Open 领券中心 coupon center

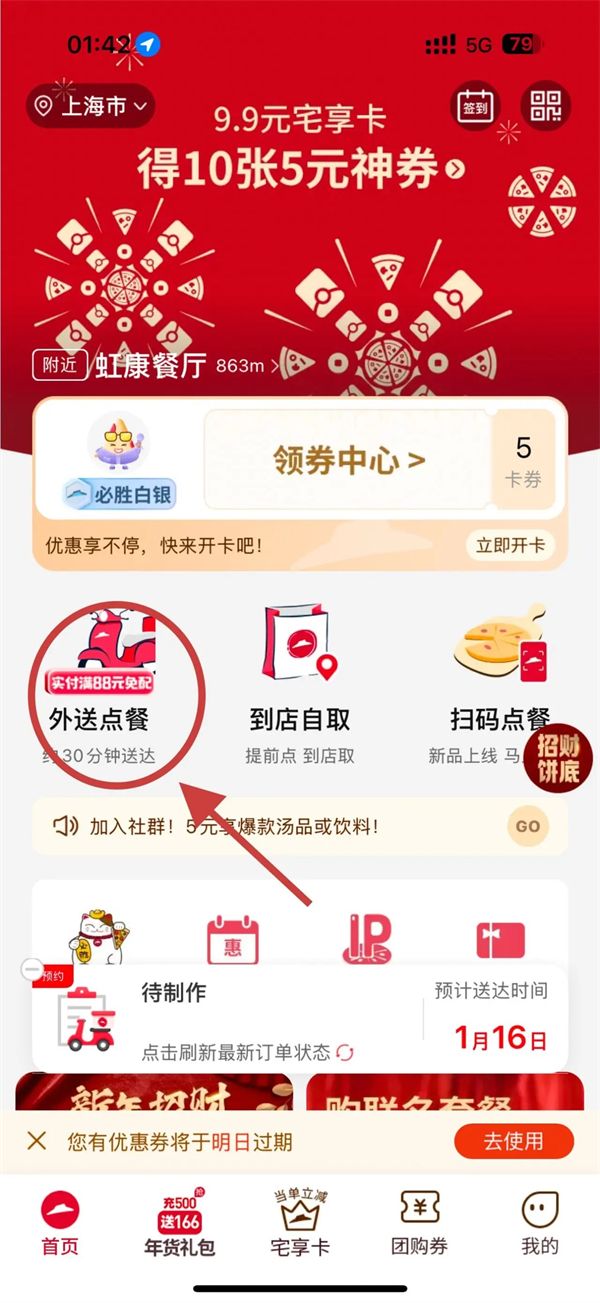coord(348,460)
